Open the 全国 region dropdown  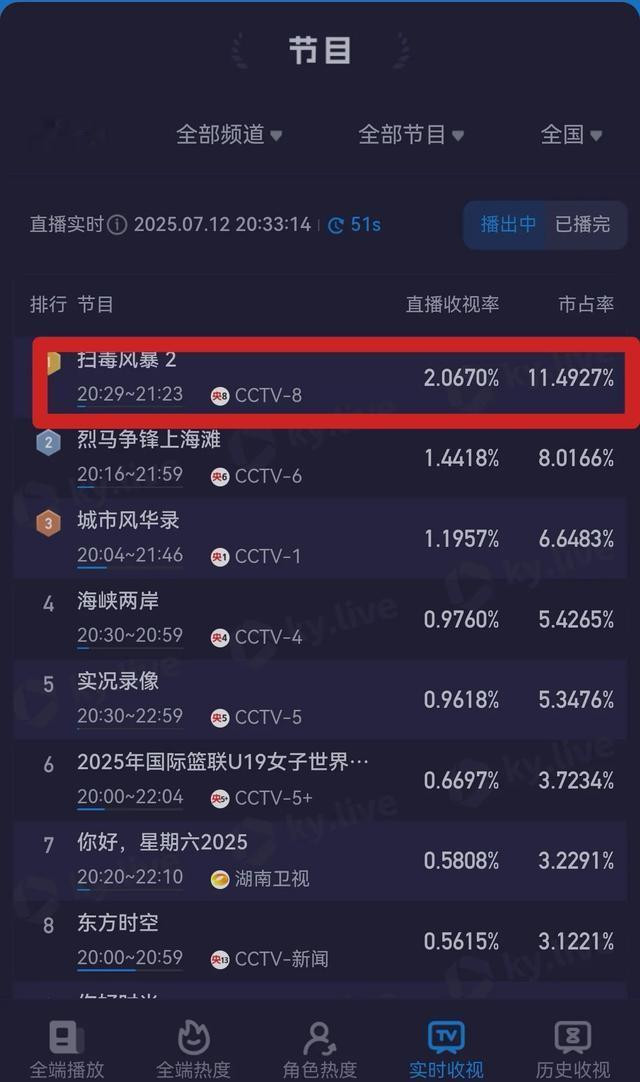pos(571,134)
